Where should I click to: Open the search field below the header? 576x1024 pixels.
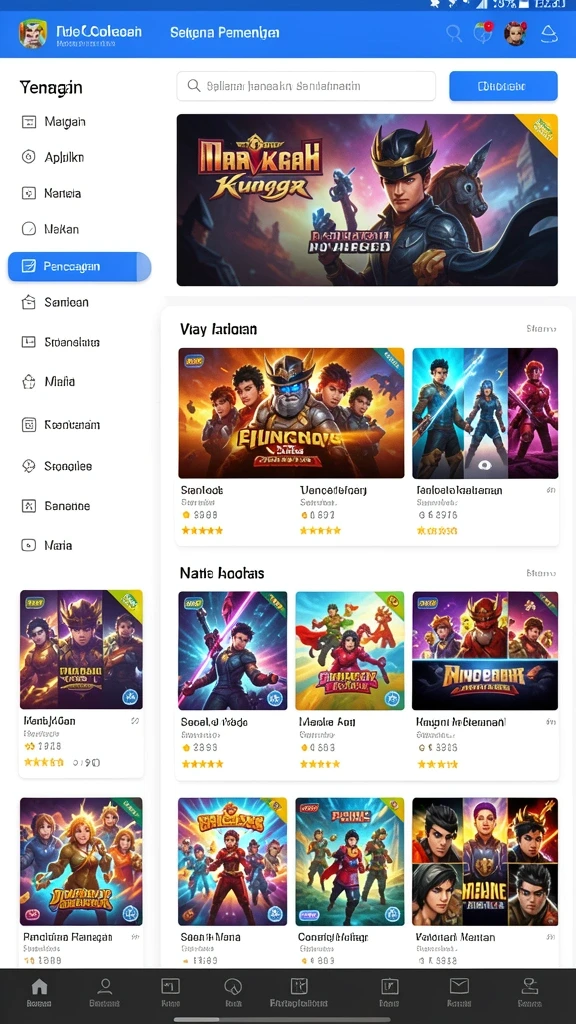[306, 86]
